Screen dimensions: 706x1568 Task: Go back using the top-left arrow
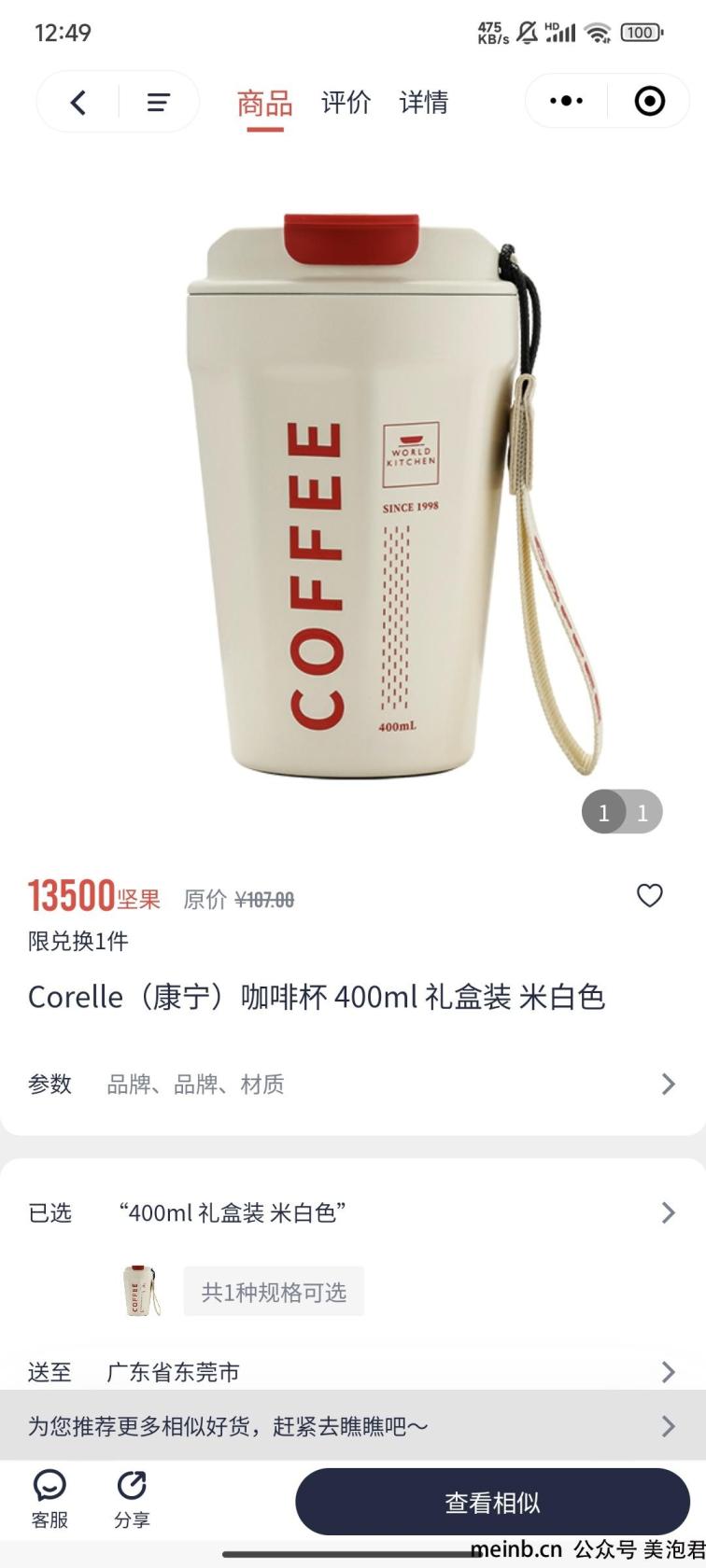[x=78, y=102]
